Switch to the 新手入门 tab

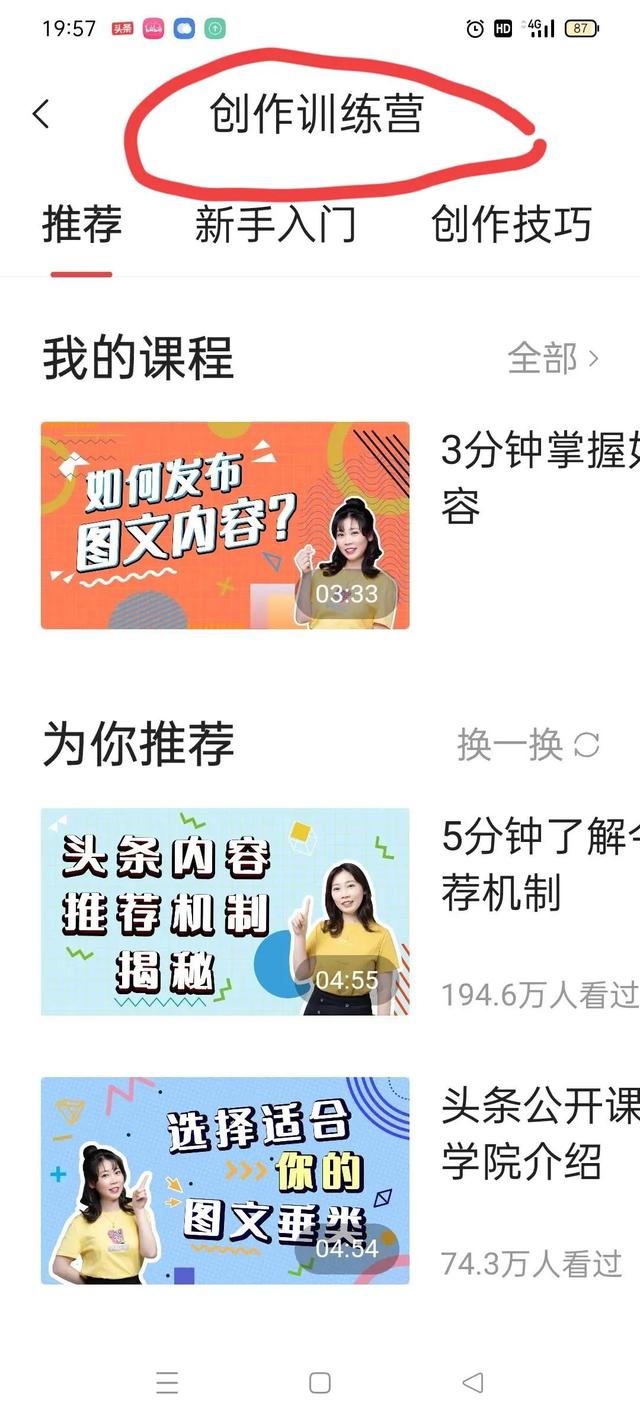coord(275,224)
